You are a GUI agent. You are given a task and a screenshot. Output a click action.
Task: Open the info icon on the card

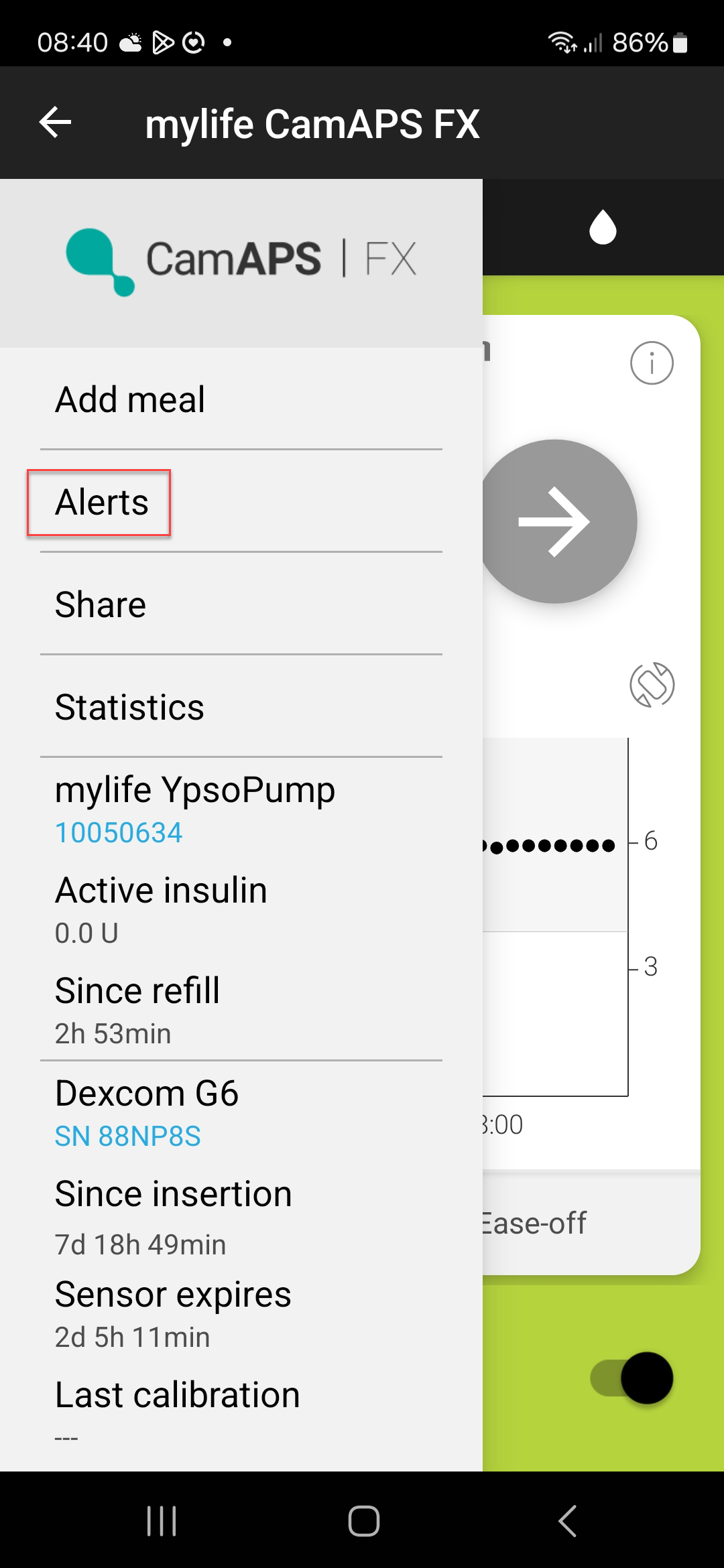pos(652,363)
